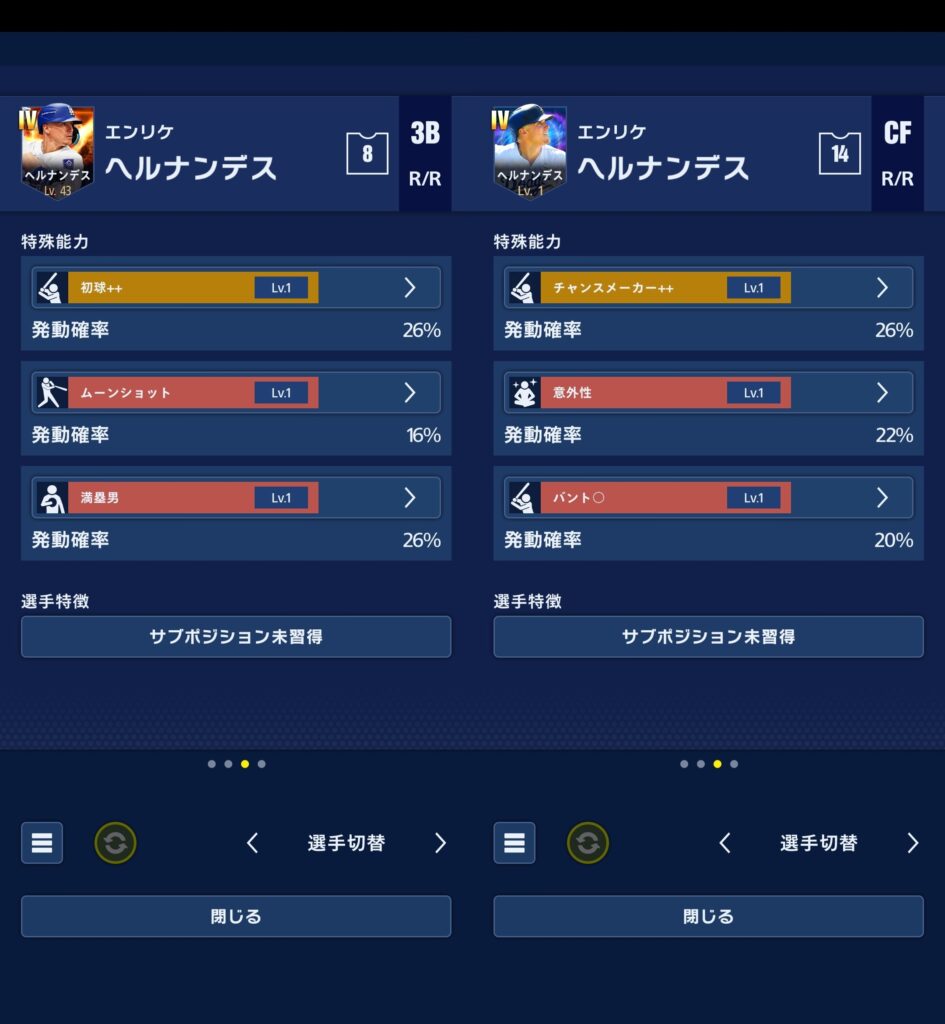Tap サブポジション未習得 for the CF player
945x1024 pixels.
pyautogui.click(x=708, y=637)
